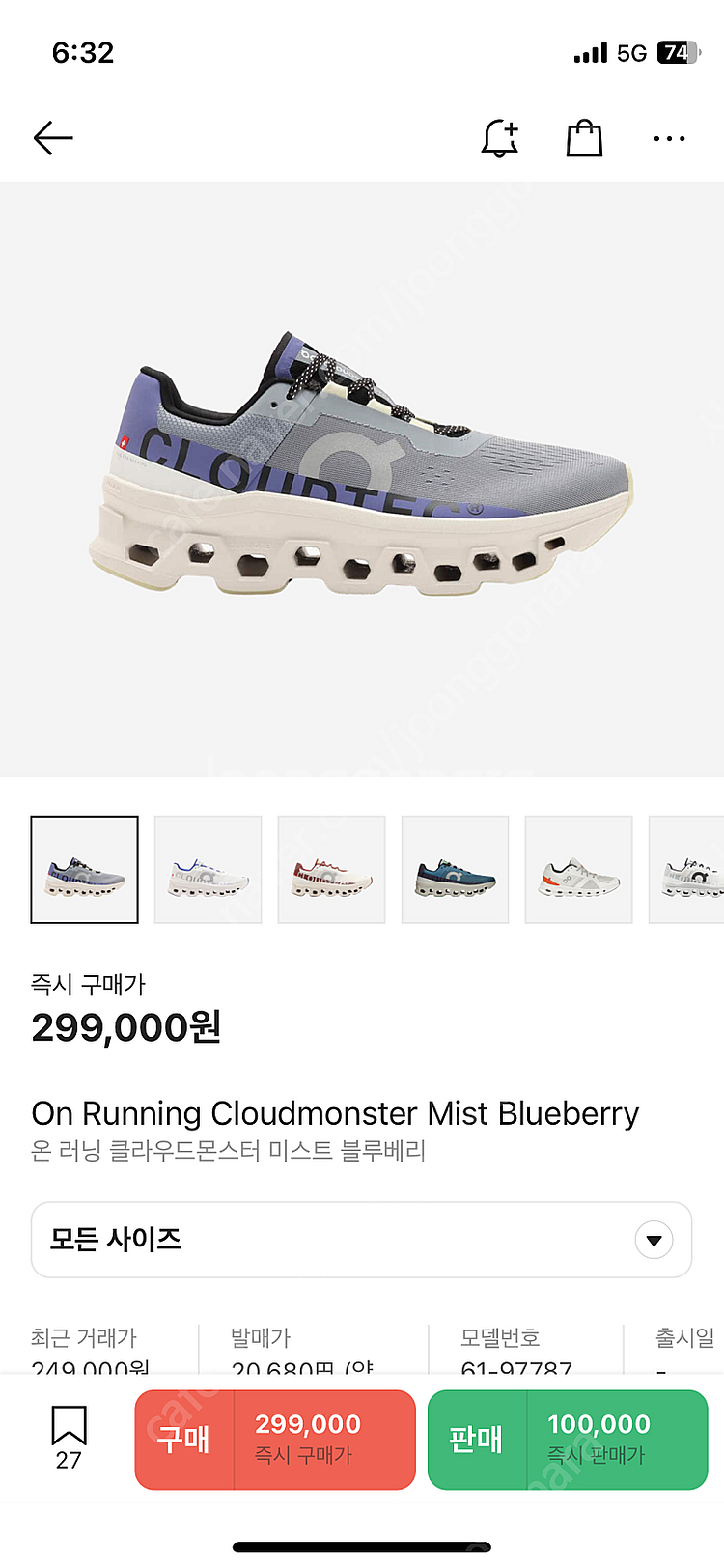The height and width of the screenshot is (1568, 724).
Task: Tap the green 판매 sell button
Action: (568, 1440)
